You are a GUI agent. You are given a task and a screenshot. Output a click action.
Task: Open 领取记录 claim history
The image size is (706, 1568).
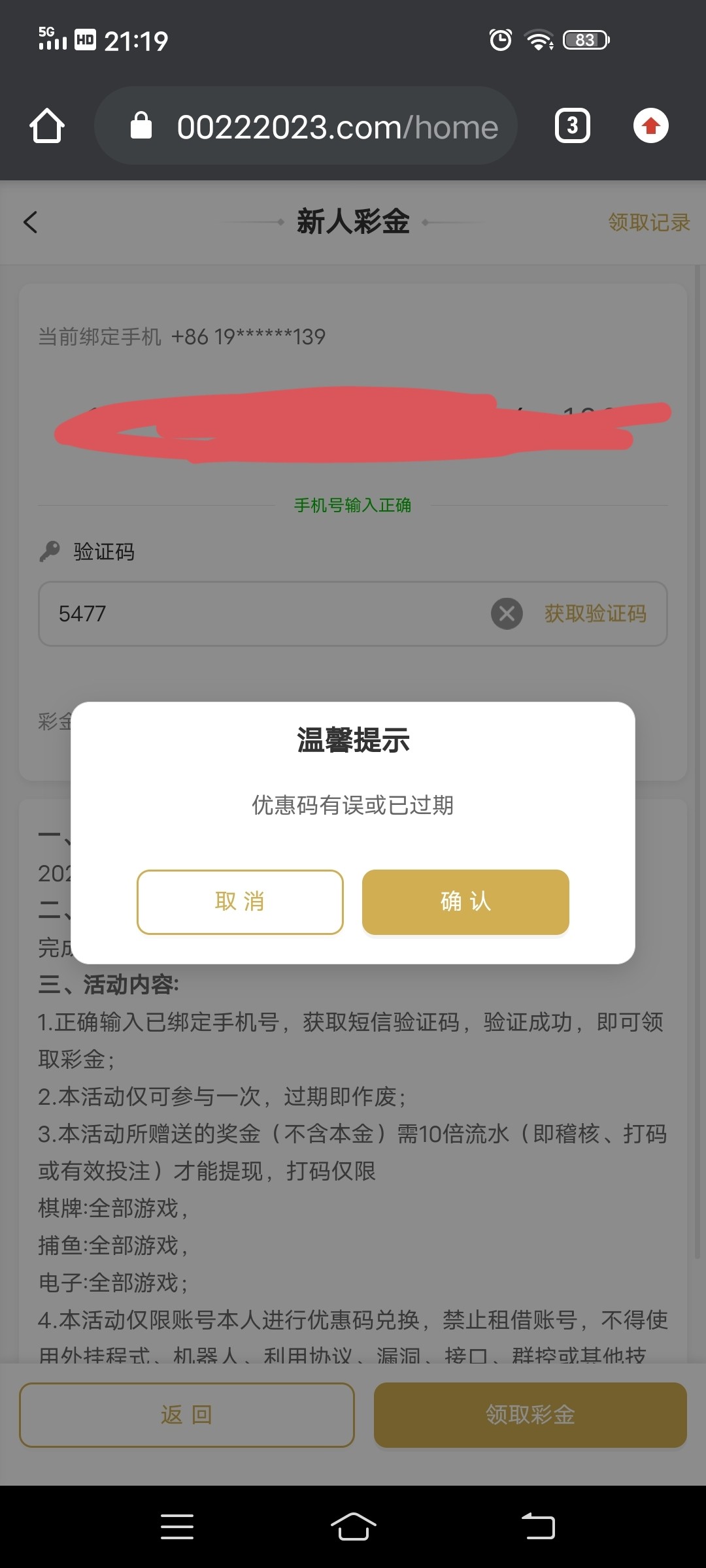click(x=648, y=222)
